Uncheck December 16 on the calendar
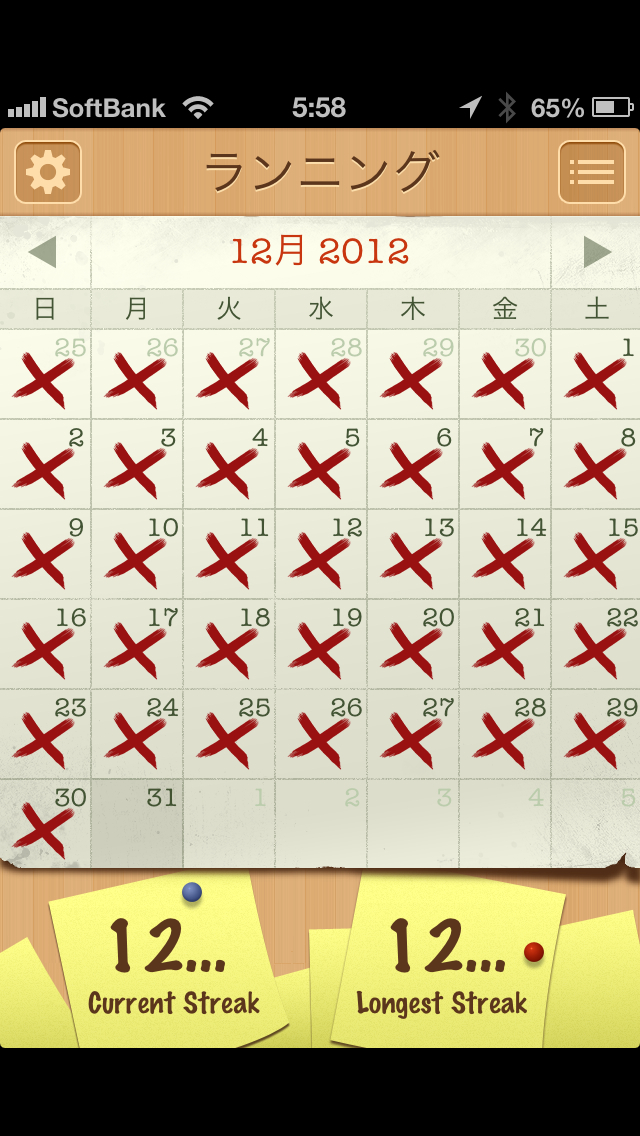The height and width of the screenshot is (1136, 640). point(45,644)
